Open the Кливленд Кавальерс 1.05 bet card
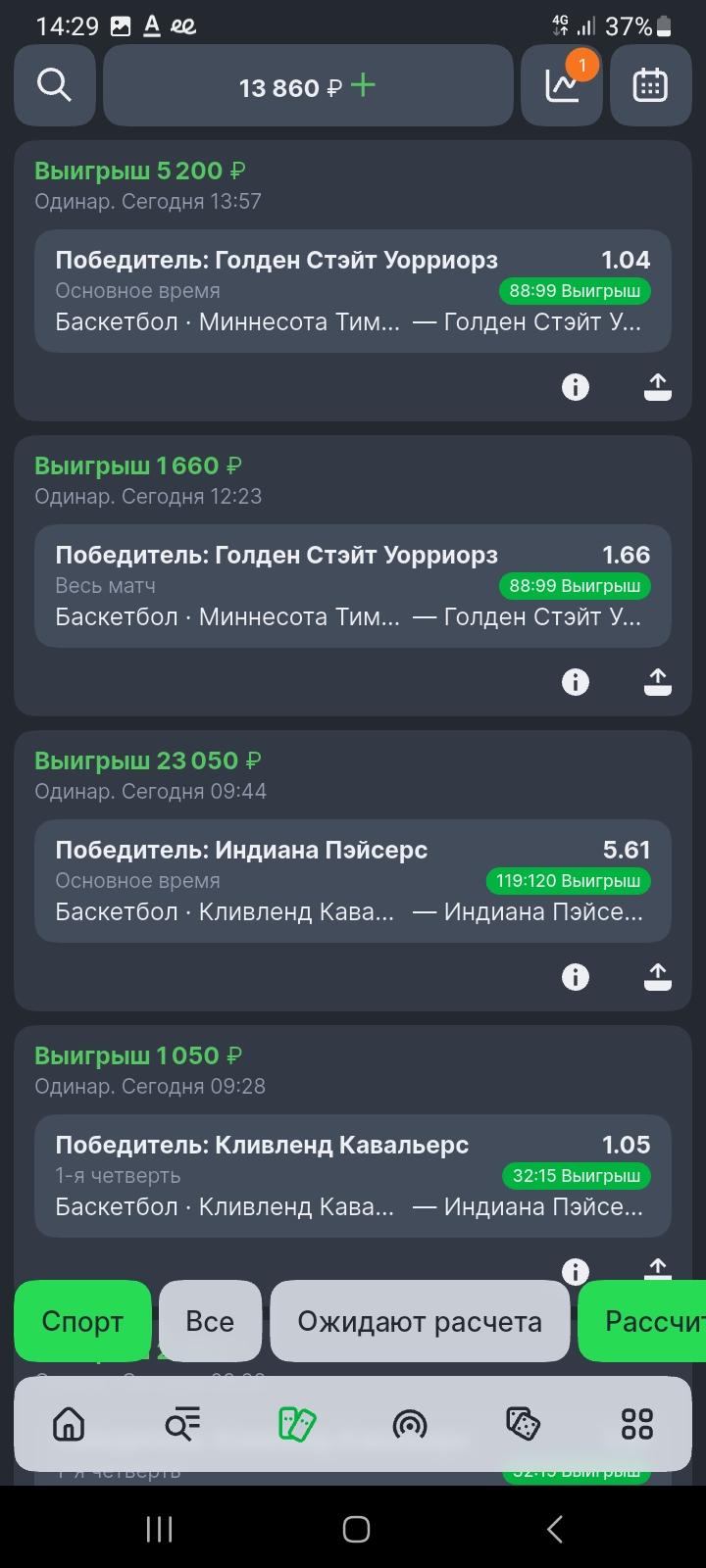706x1568 pixels. (x=353, y=1176)
